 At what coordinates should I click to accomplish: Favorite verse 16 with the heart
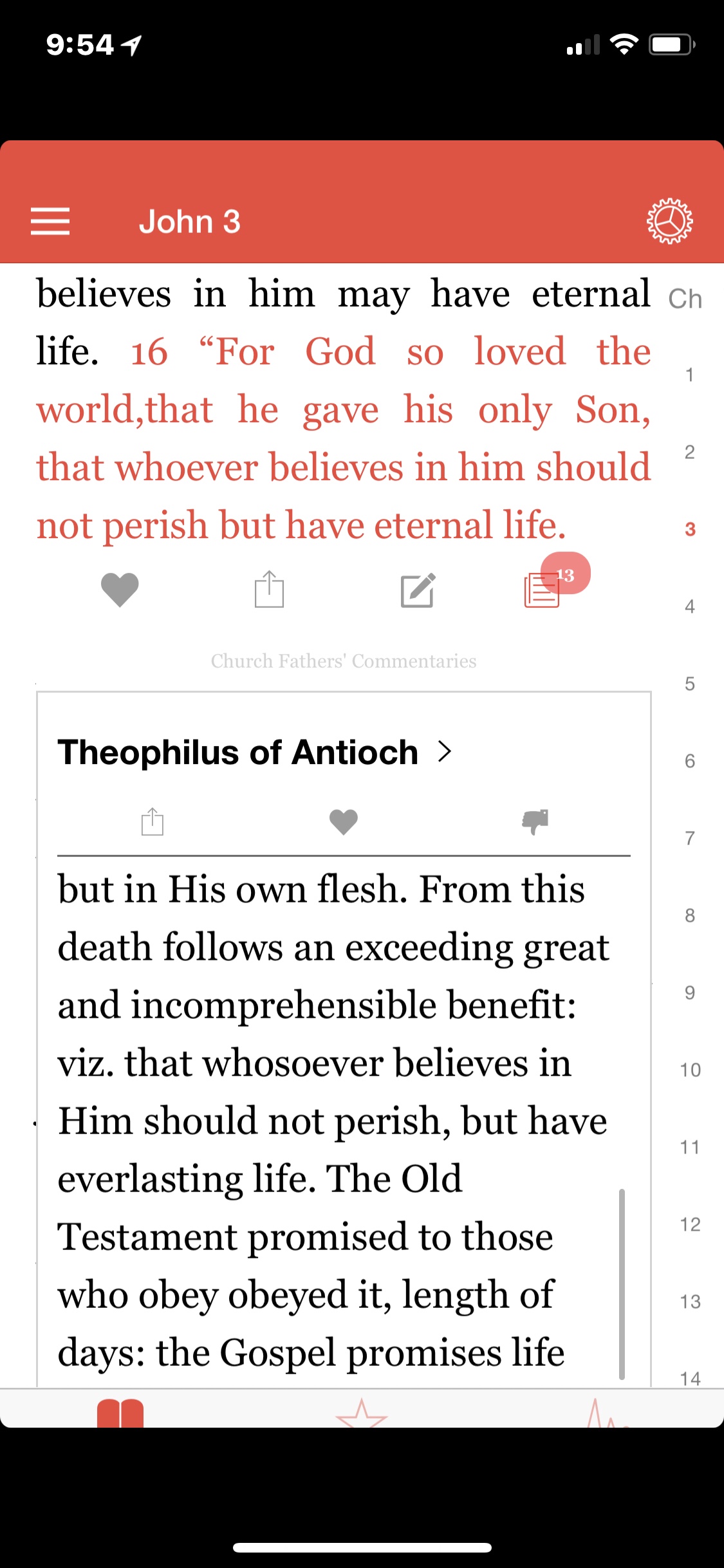[120, 589]
